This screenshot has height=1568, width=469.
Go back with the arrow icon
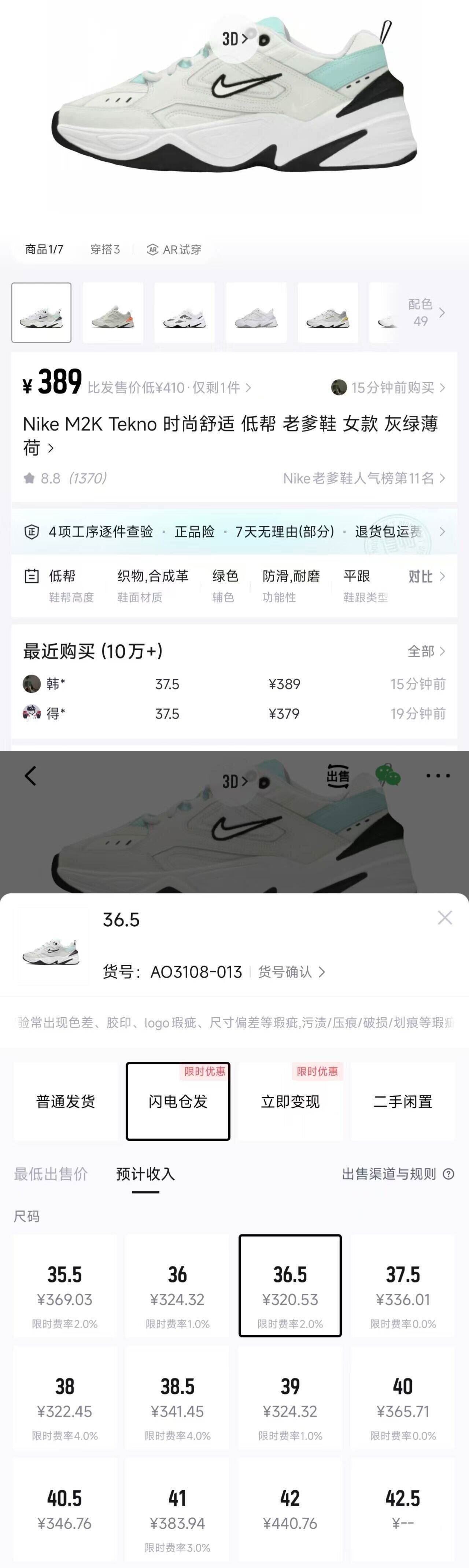[x=30, y=776]
